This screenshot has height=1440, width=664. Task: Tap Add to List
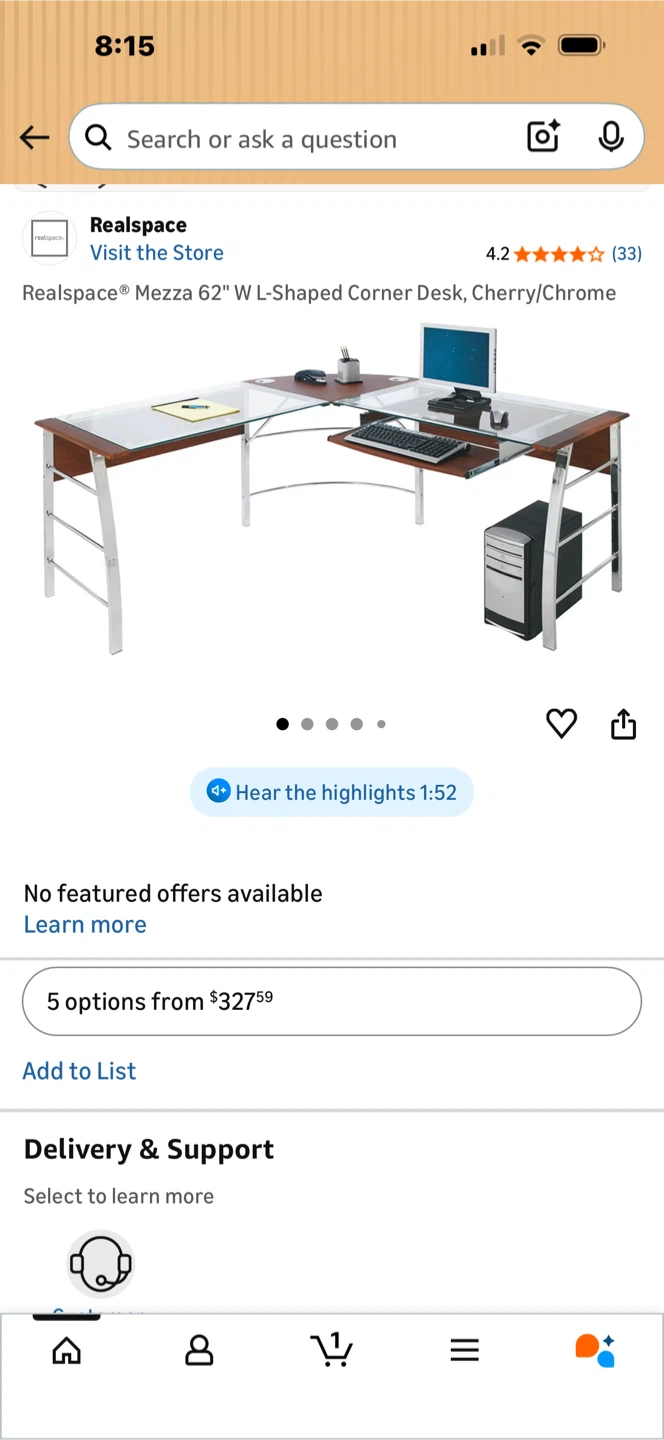pyautogui.click(x=79, y=1071)
